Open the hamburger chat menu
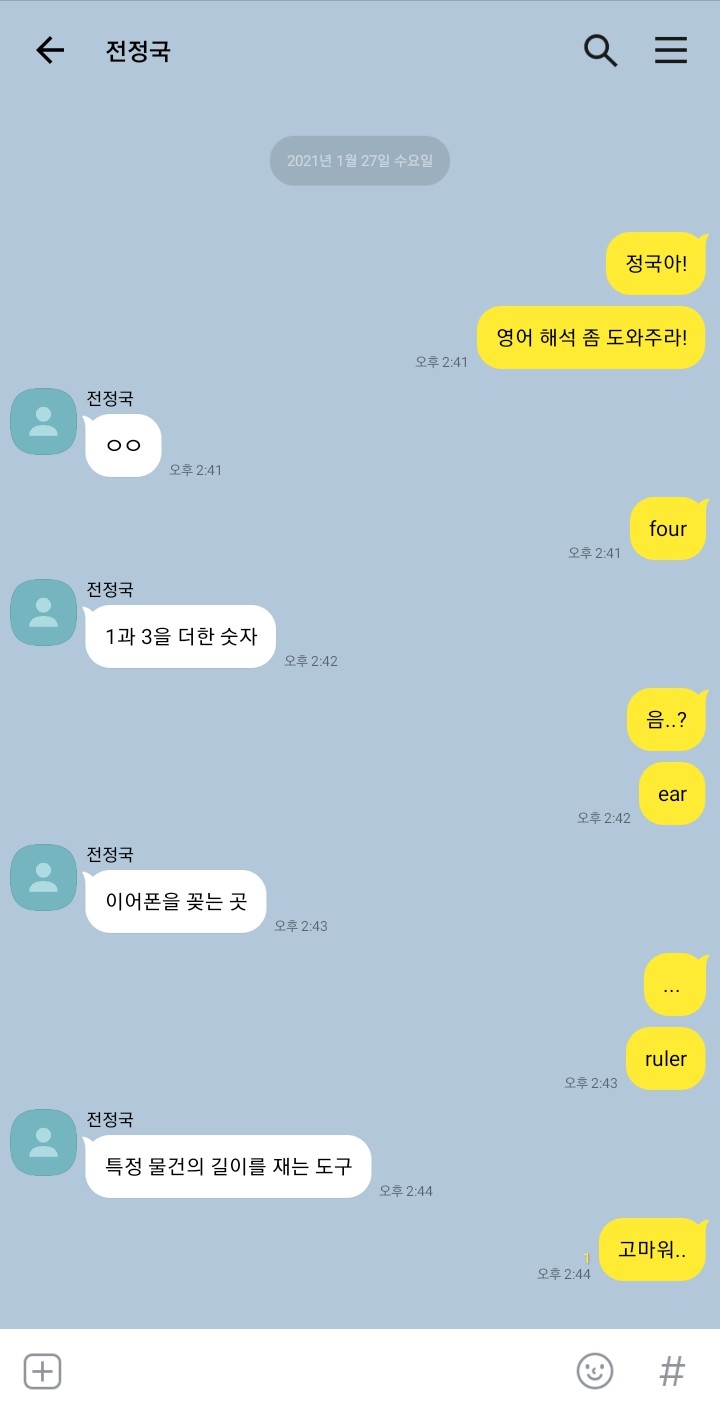This screenshot has width=720, height=1405. [x=671, y=50]
